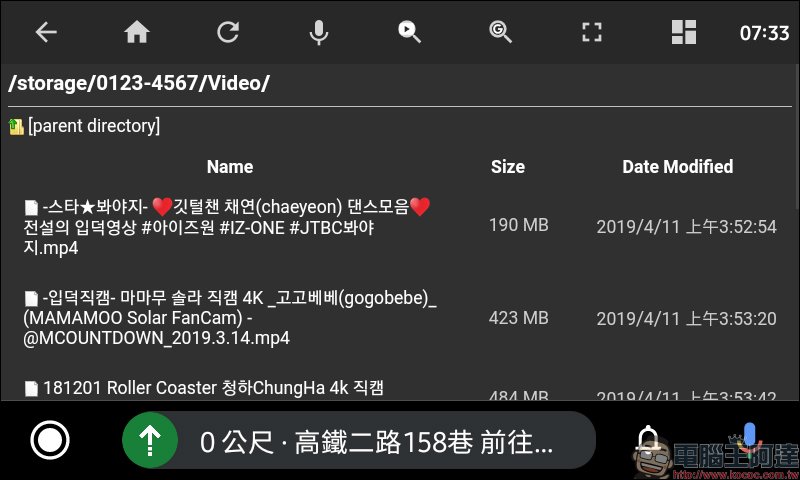Reload the current page
This screenshot has width=800, height=480.
tap(228, 32)
